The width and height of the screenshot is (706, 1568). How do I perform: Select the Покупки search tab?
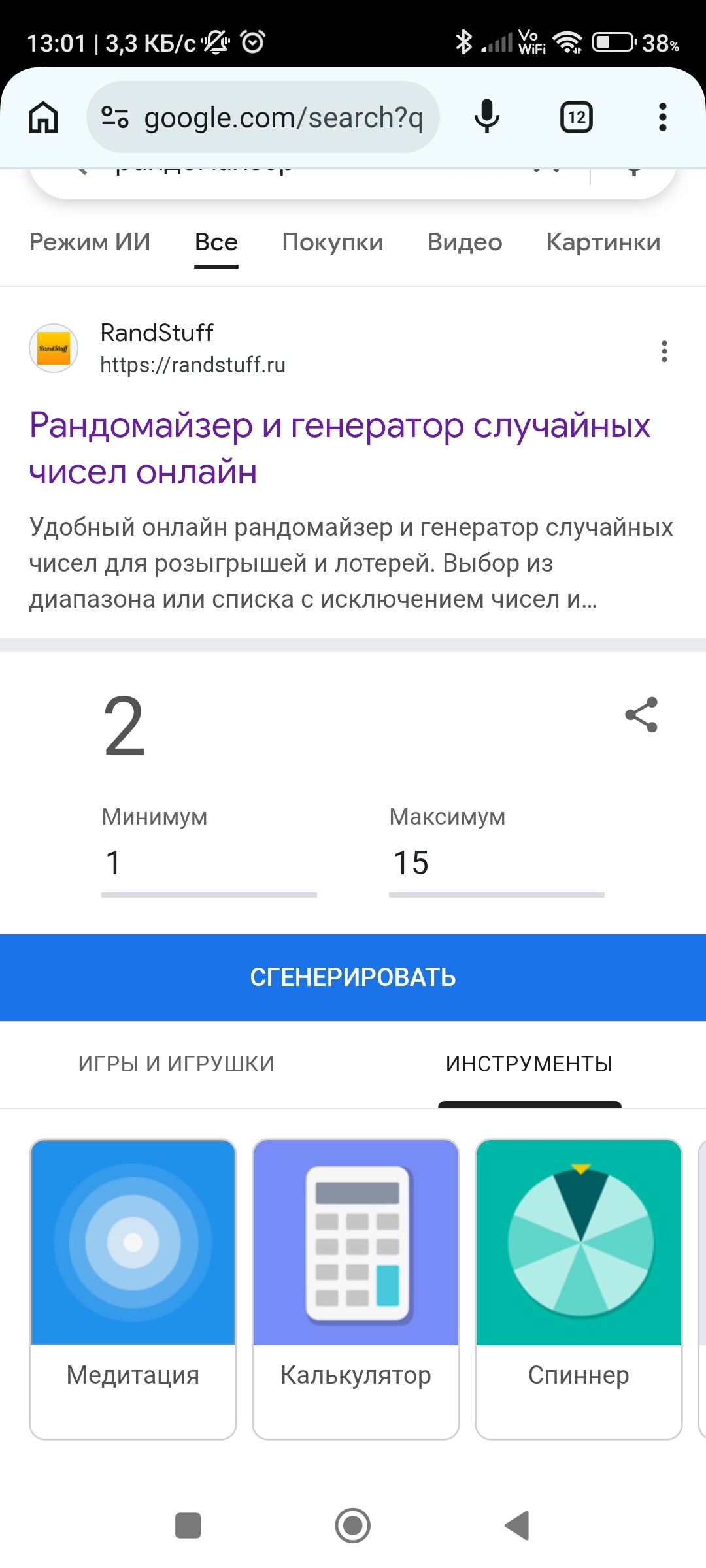332,242
